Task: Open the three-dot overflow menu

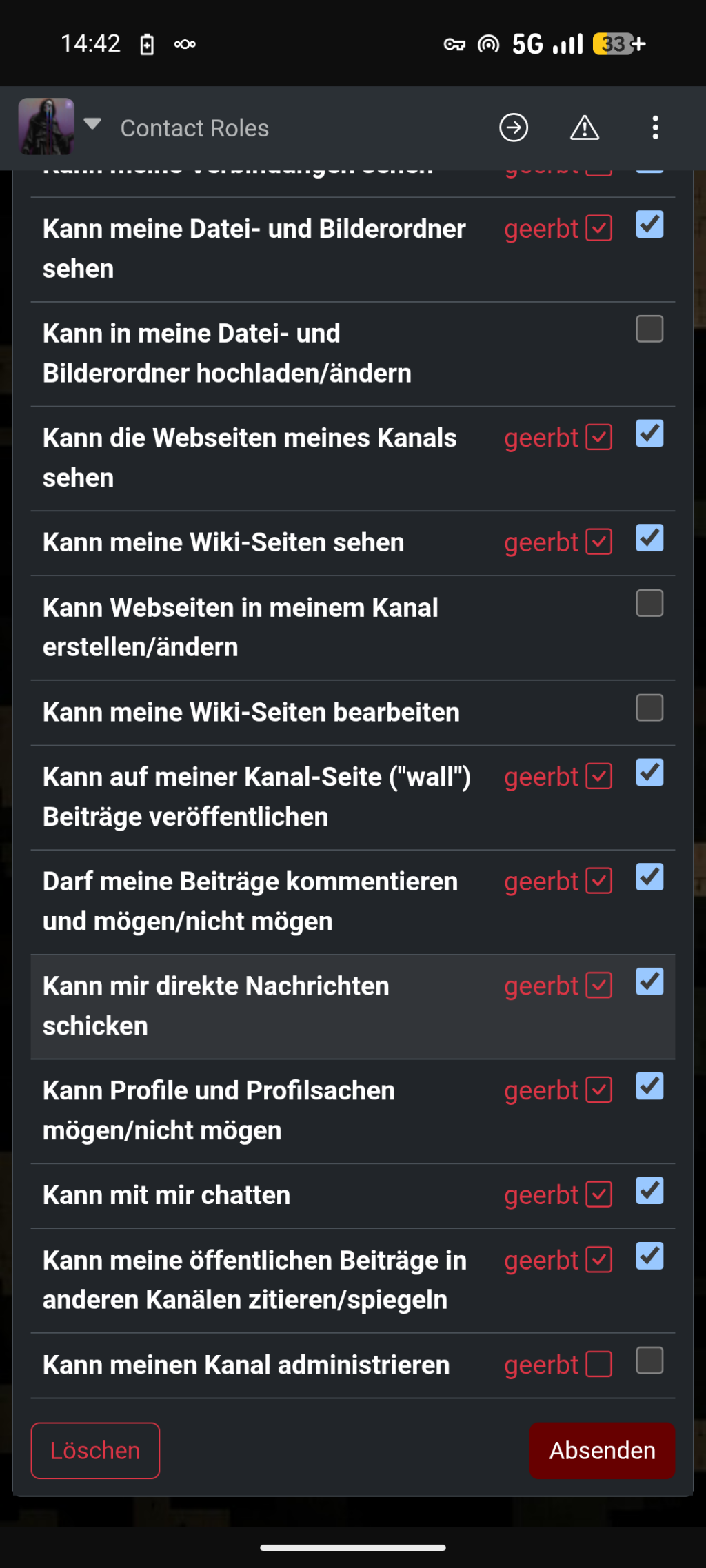Action: 655,128
